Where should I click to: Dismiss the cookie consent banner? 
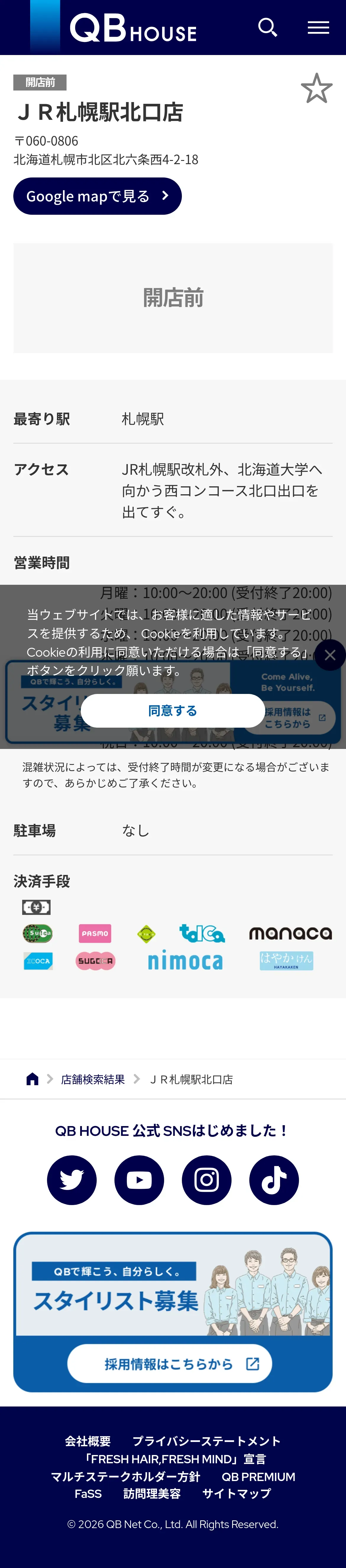tap(329, 655)
